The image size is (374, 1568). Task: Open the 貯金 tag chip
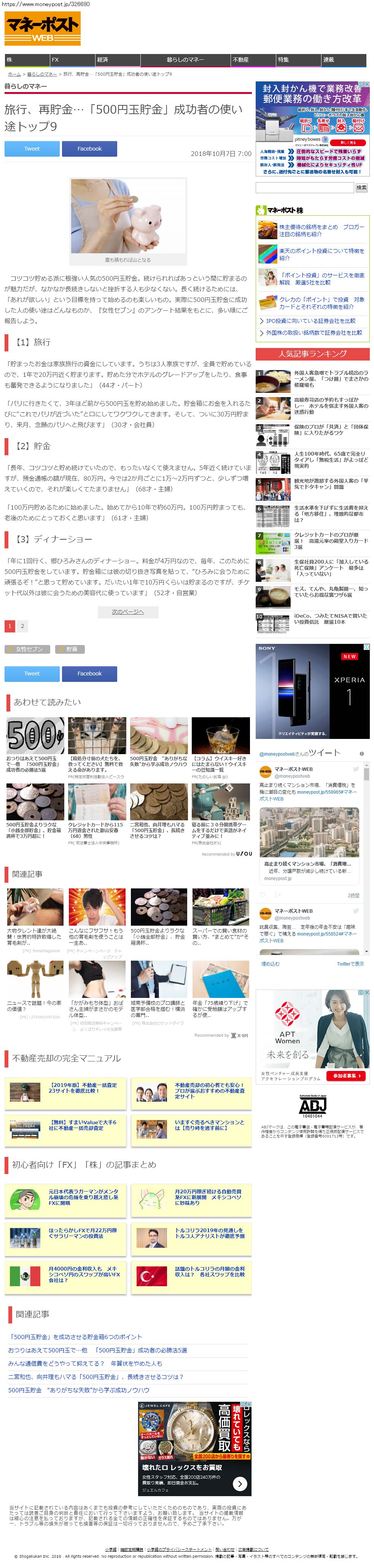pyautogui.click(x=70, y=650)
